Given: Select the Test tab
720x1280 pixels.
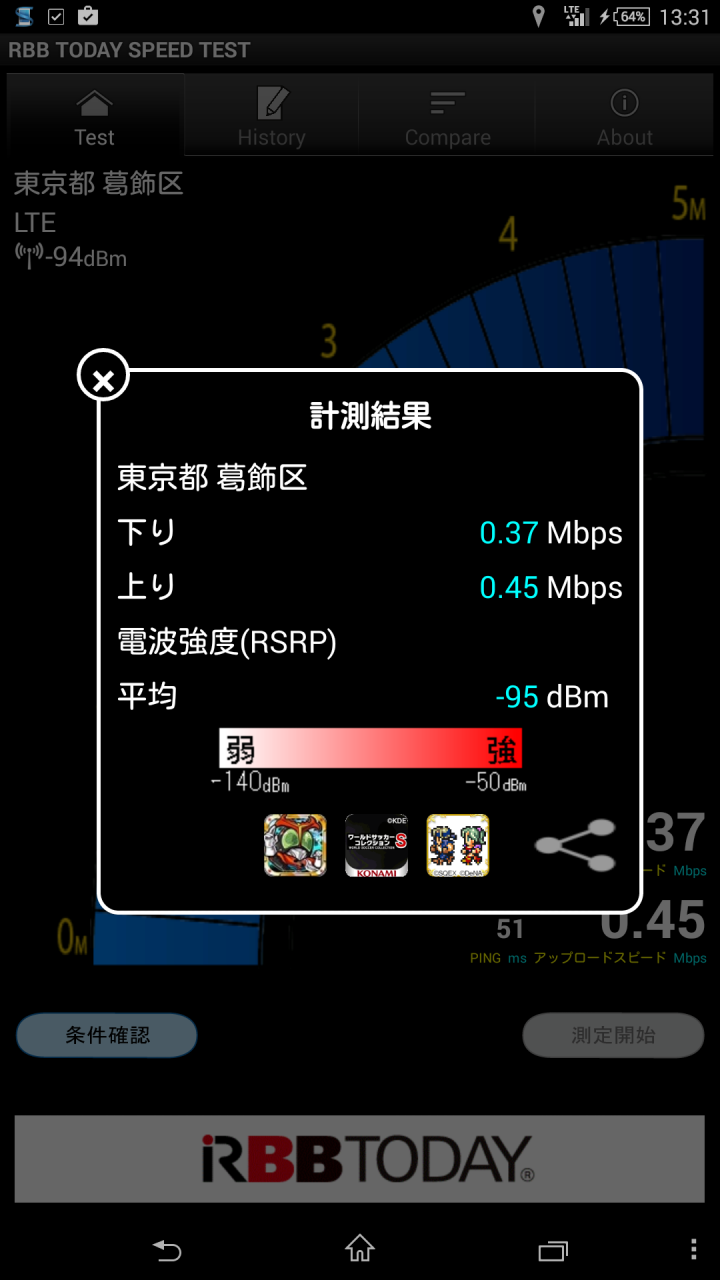Looking at the screenshot, I should tap(94, 116).
